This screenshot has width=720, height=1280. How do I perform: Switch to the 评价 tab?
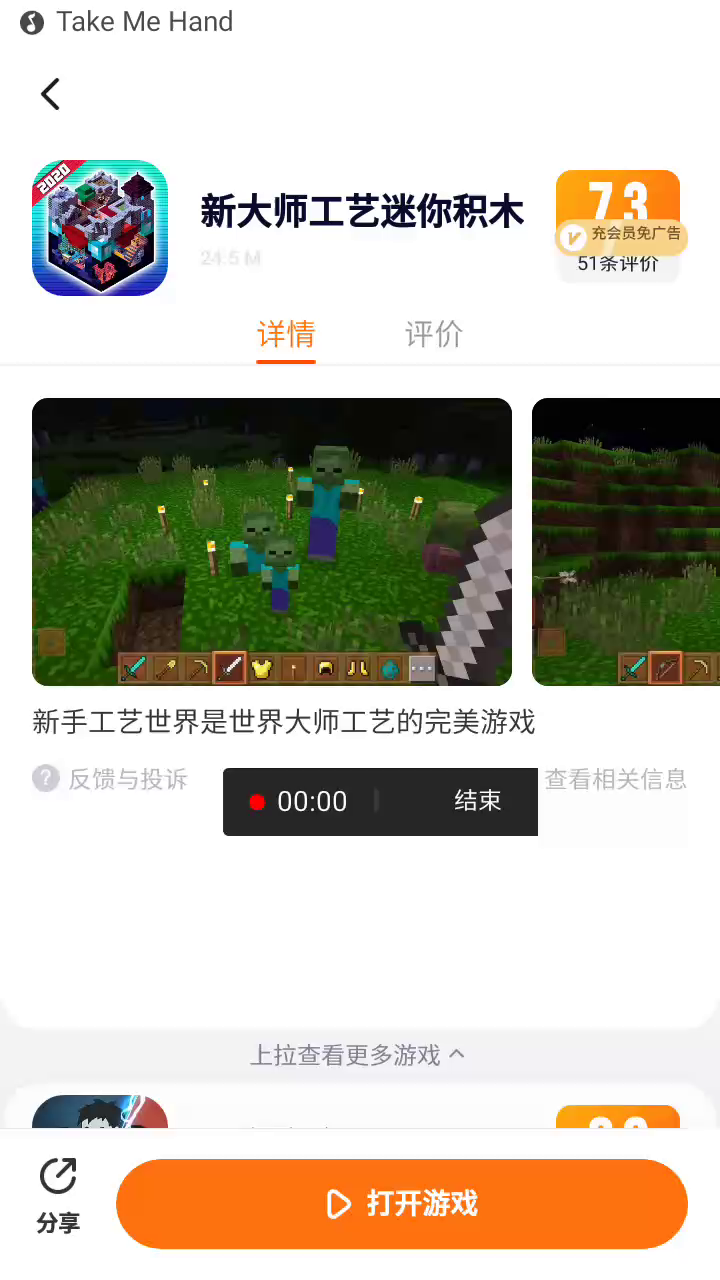click(x=433, y=334)
